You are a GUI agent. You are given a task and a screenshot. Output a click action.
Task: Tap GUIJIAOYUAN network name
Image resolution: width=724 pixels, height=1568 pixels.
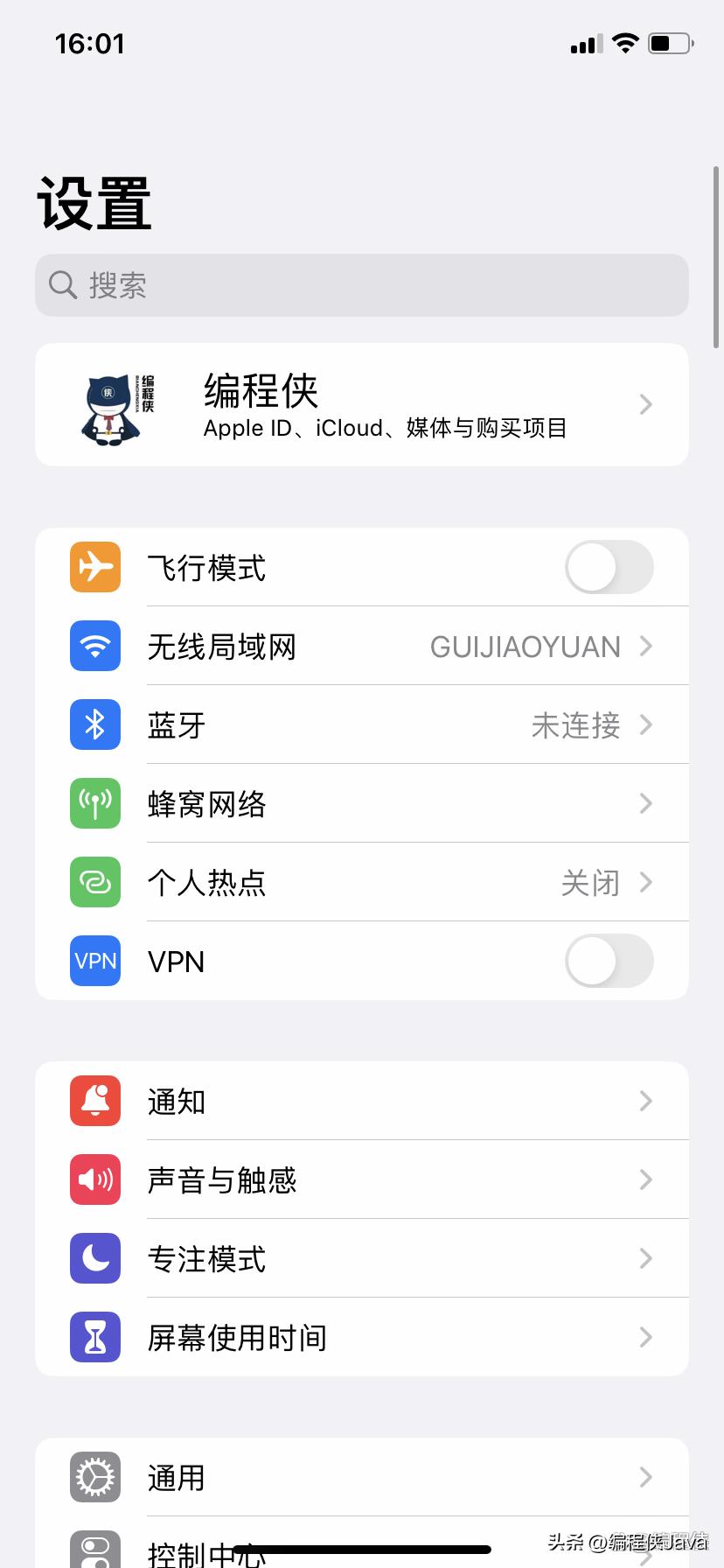point(526,646)
